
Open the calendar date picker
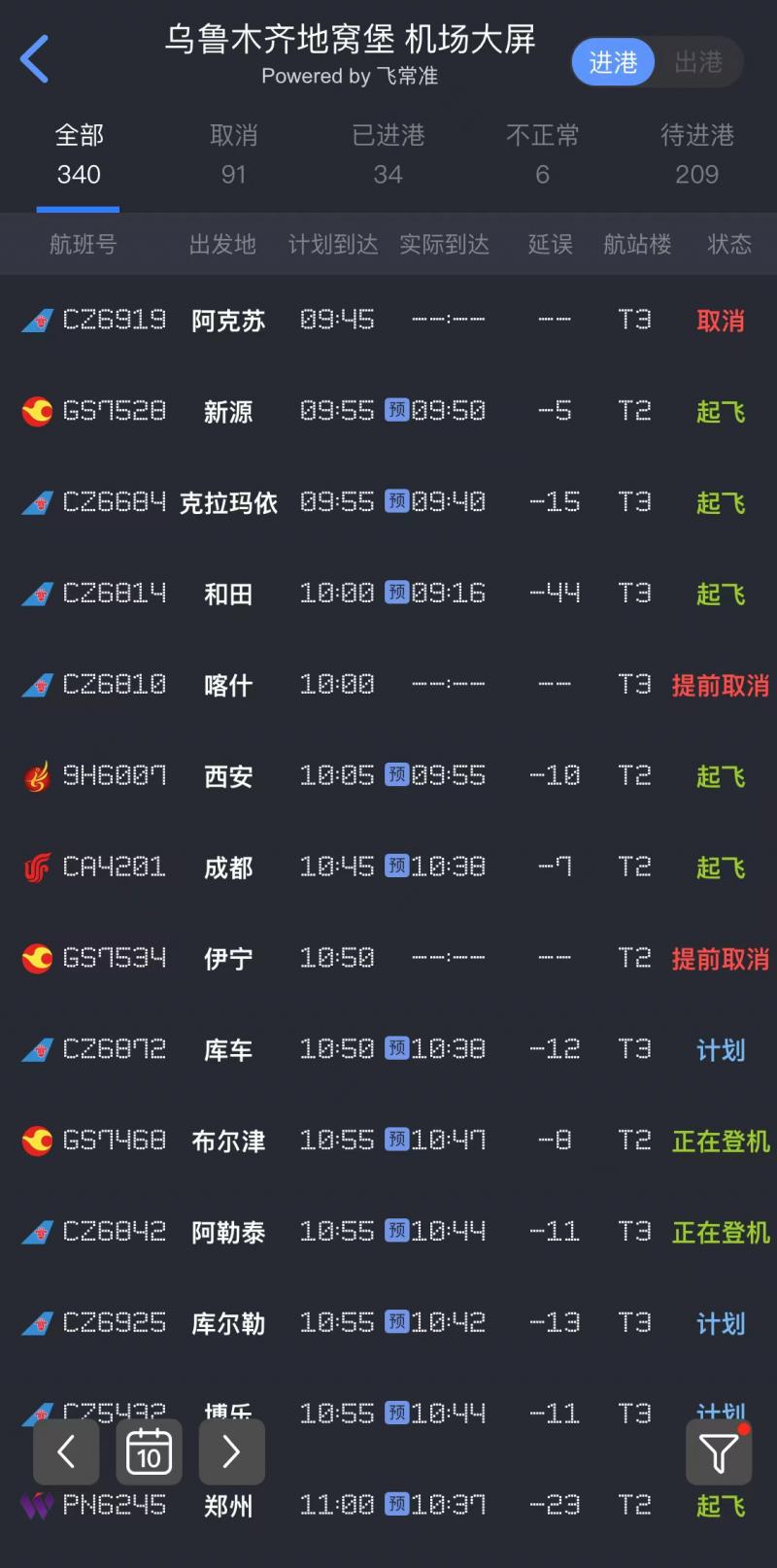[x=150, y=1452]
